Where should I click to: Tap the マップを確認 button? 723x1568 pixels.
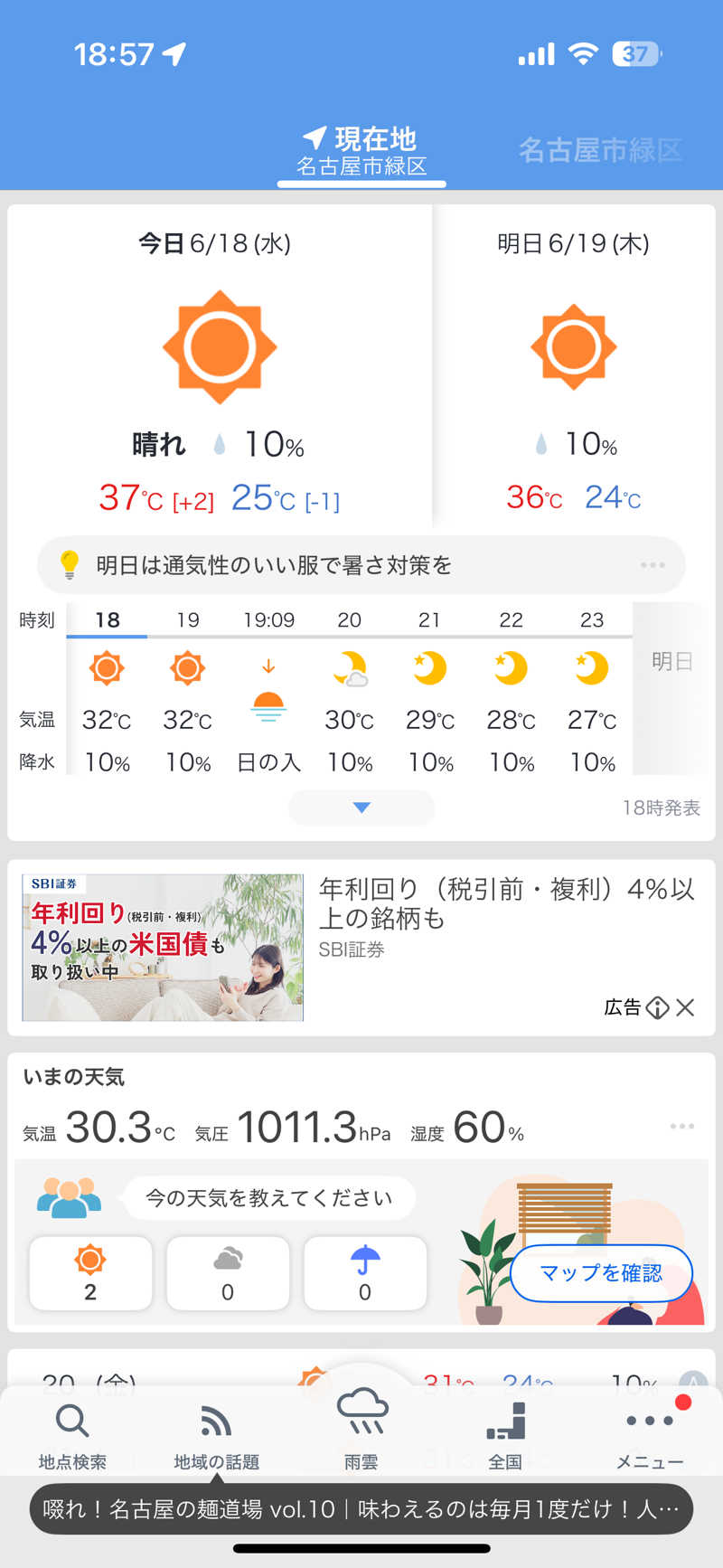pyautogui.click(x=600, y=1272)
